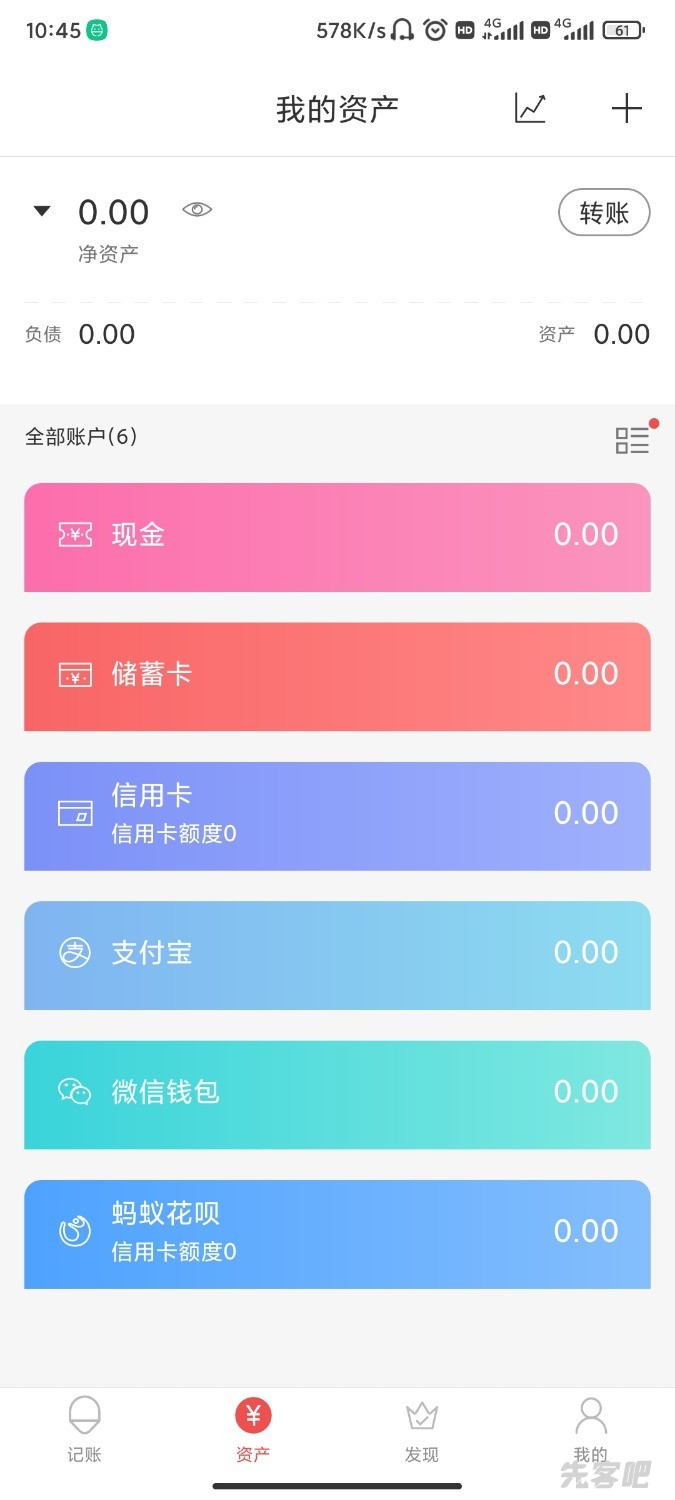Open the account list management icon
Screen dimensions: 675x1500
(632, 440)
